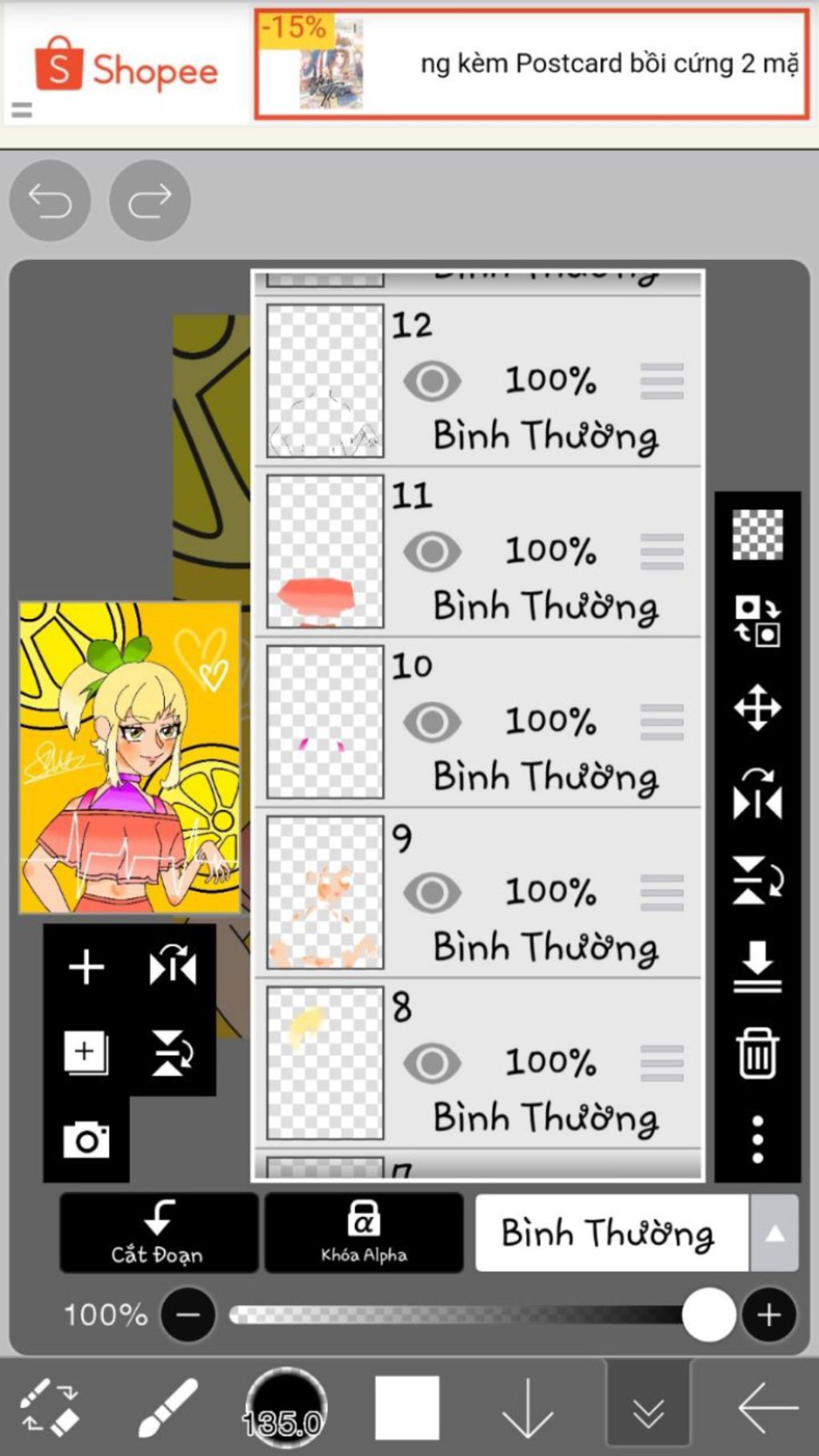Delete the selected layer with the trash icon
Viewport: 819px width, 1456px height.
coord(757,1053)
